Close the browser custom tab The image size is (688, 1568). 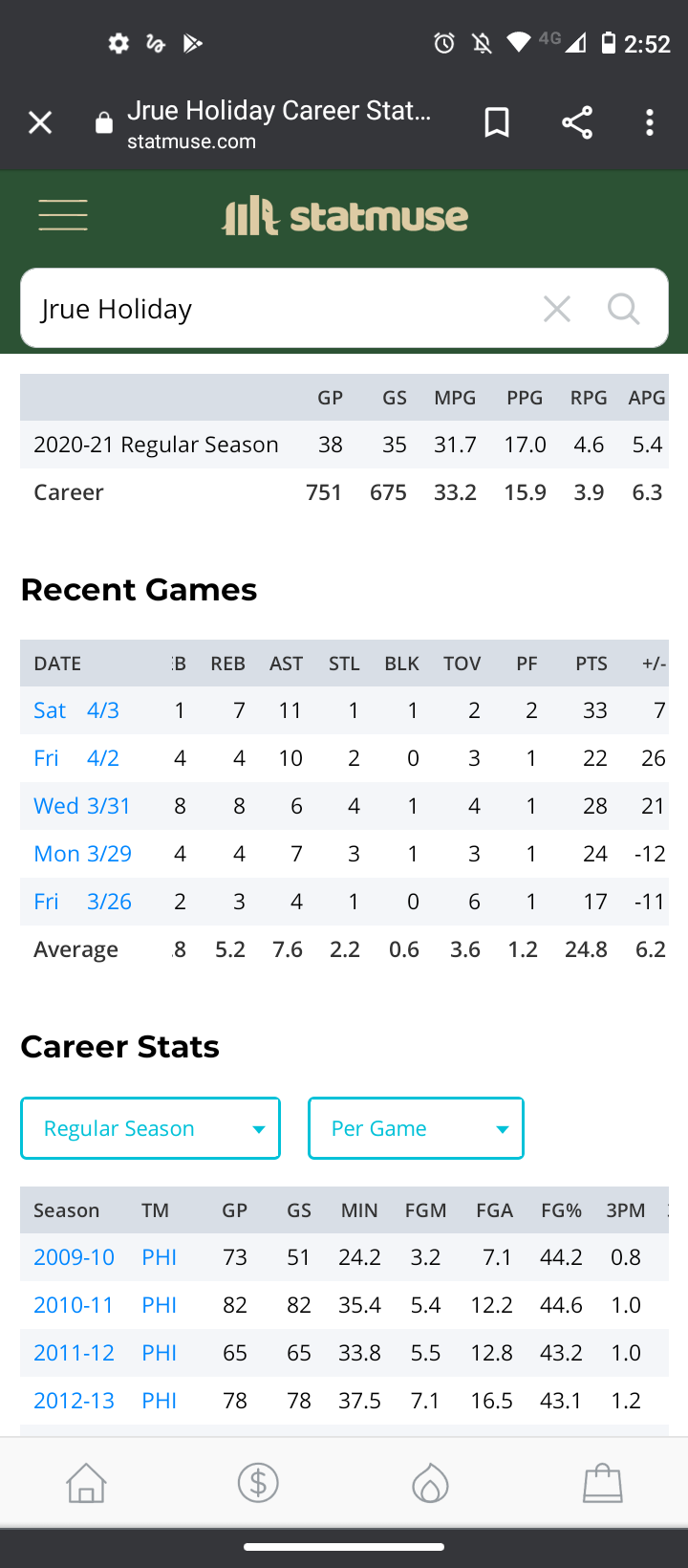[x=40, y=122]
